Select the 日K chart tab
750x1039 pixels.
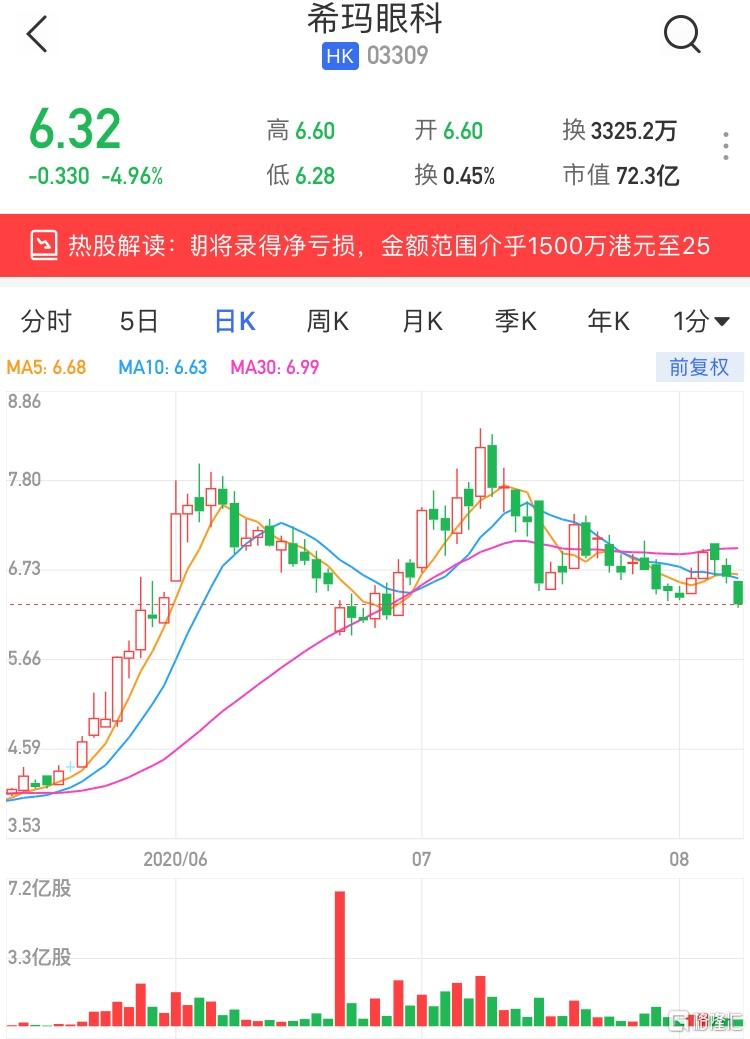pos(235,321)
